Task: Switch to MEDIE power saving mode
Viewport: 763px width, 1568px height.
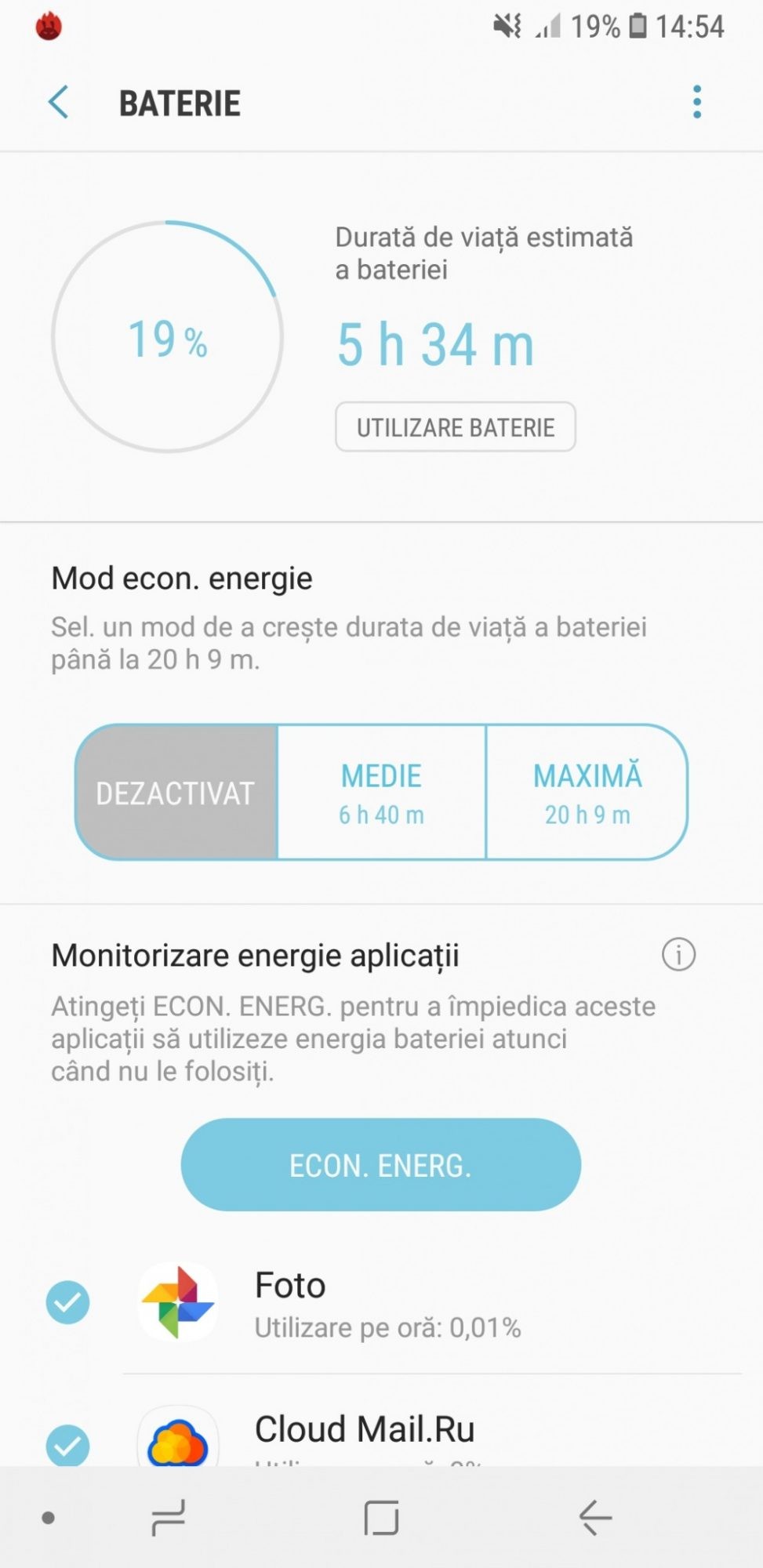Action: [x=382, y=793]
